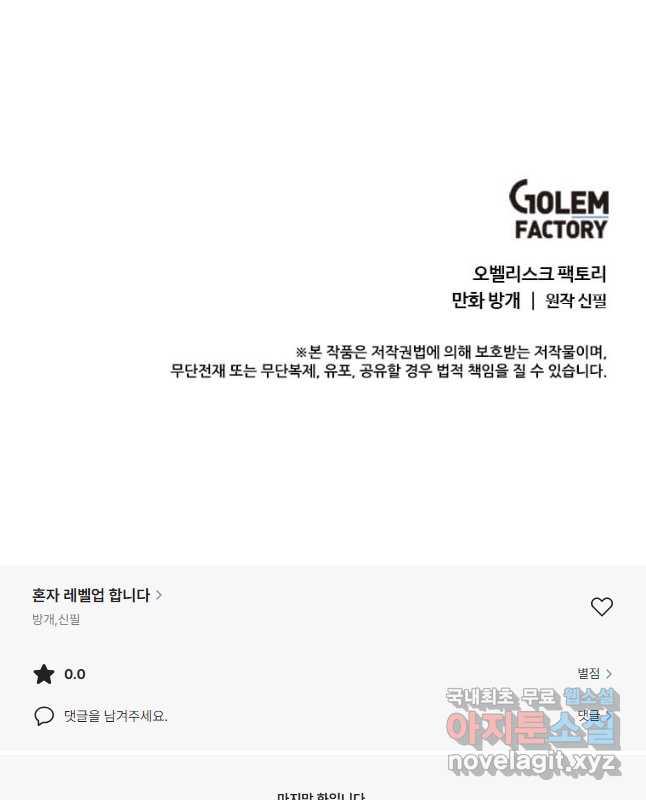Open the 혼자 레벨업 합니다 series page
646x800 pixels.
pyautogui.click(x=96, y=595)
